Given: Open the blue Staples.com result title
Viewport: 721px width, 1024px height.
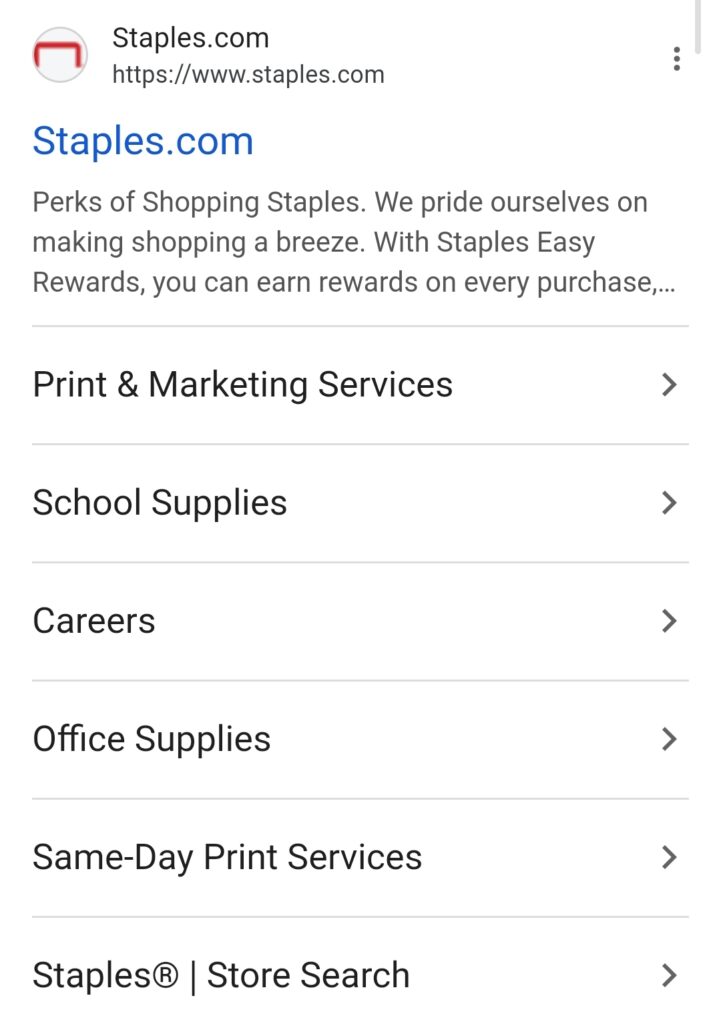Looking at the screenshot, I should tap(143, 141).
